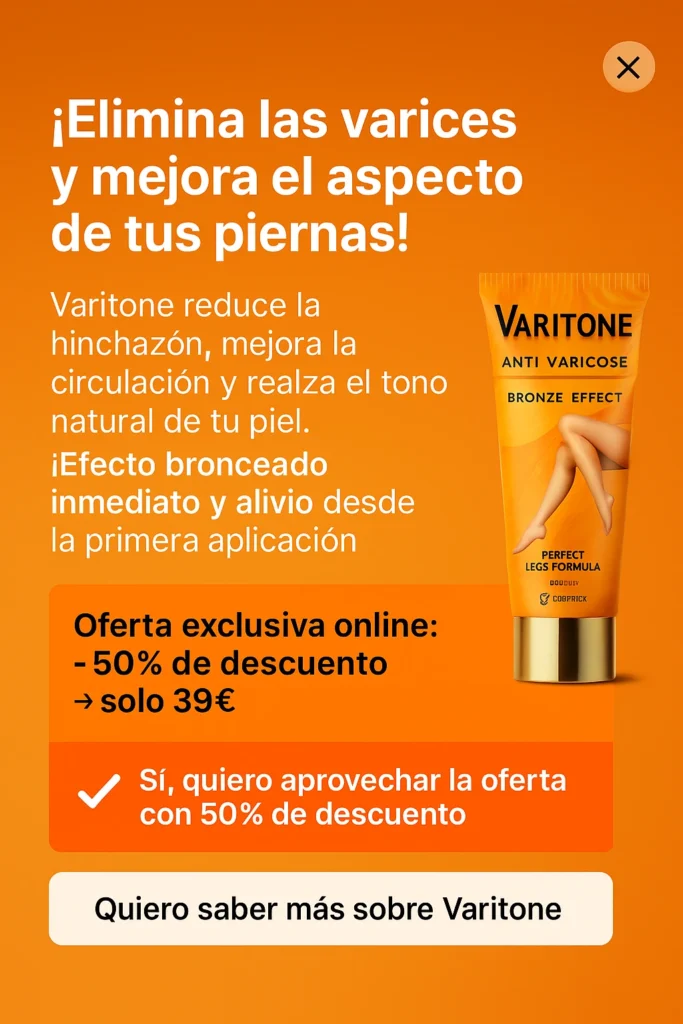
Task: Tap Quiero saber más sobre Varitone
Action: pyautogui.click(x=330, y=909)
